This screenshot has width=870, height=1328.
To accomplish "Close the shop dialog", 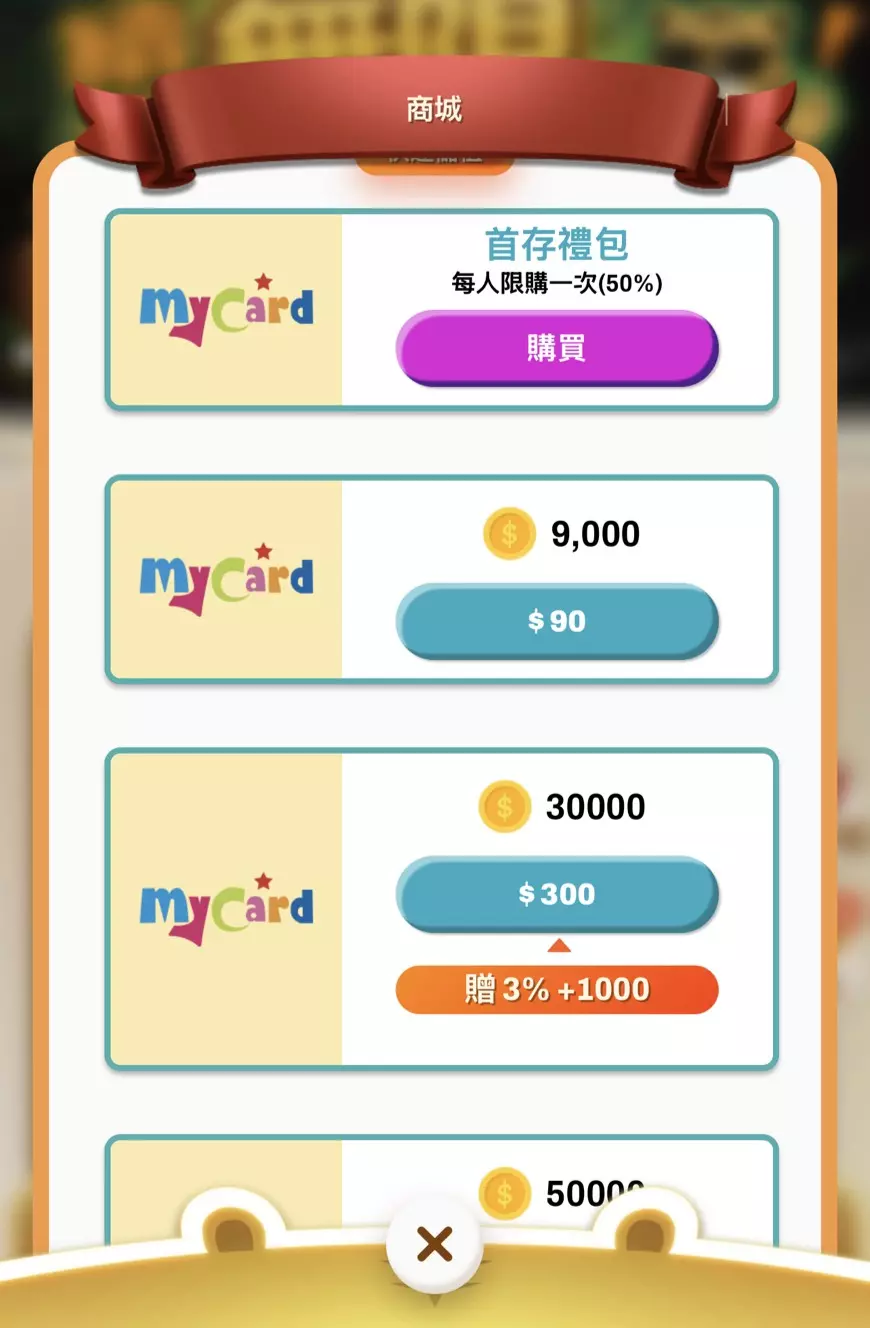I will 435,1245.
